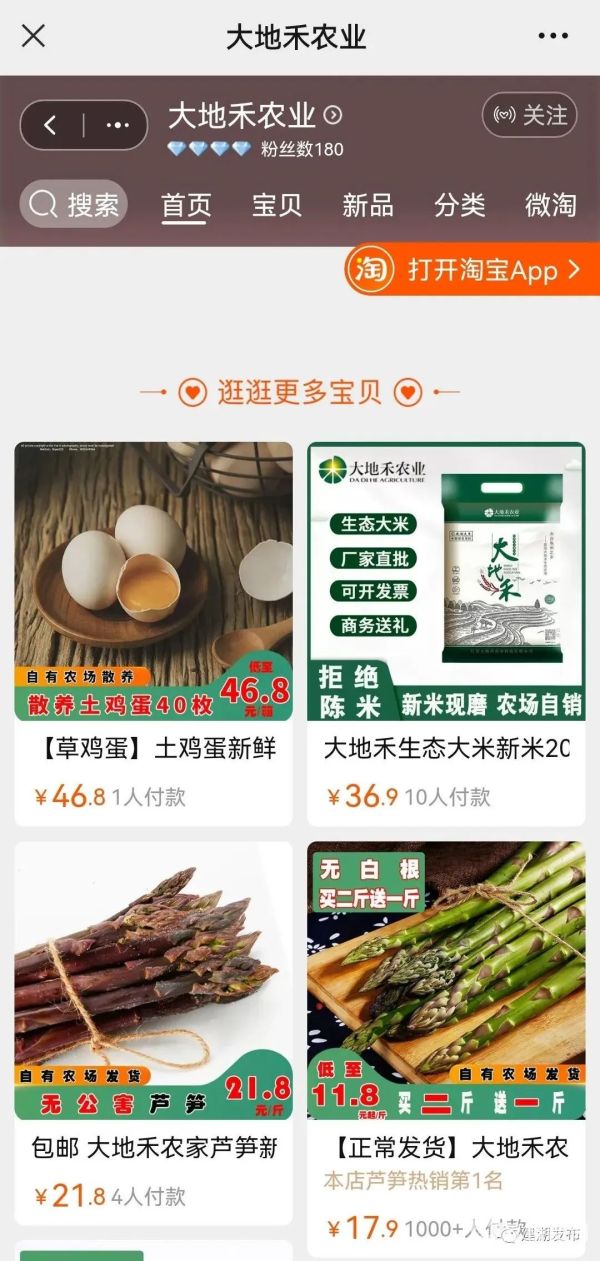Viewport: 600px width, 1261px height.
Task: Open the shop header's three-dot menu
Action: tap(117, 125)
